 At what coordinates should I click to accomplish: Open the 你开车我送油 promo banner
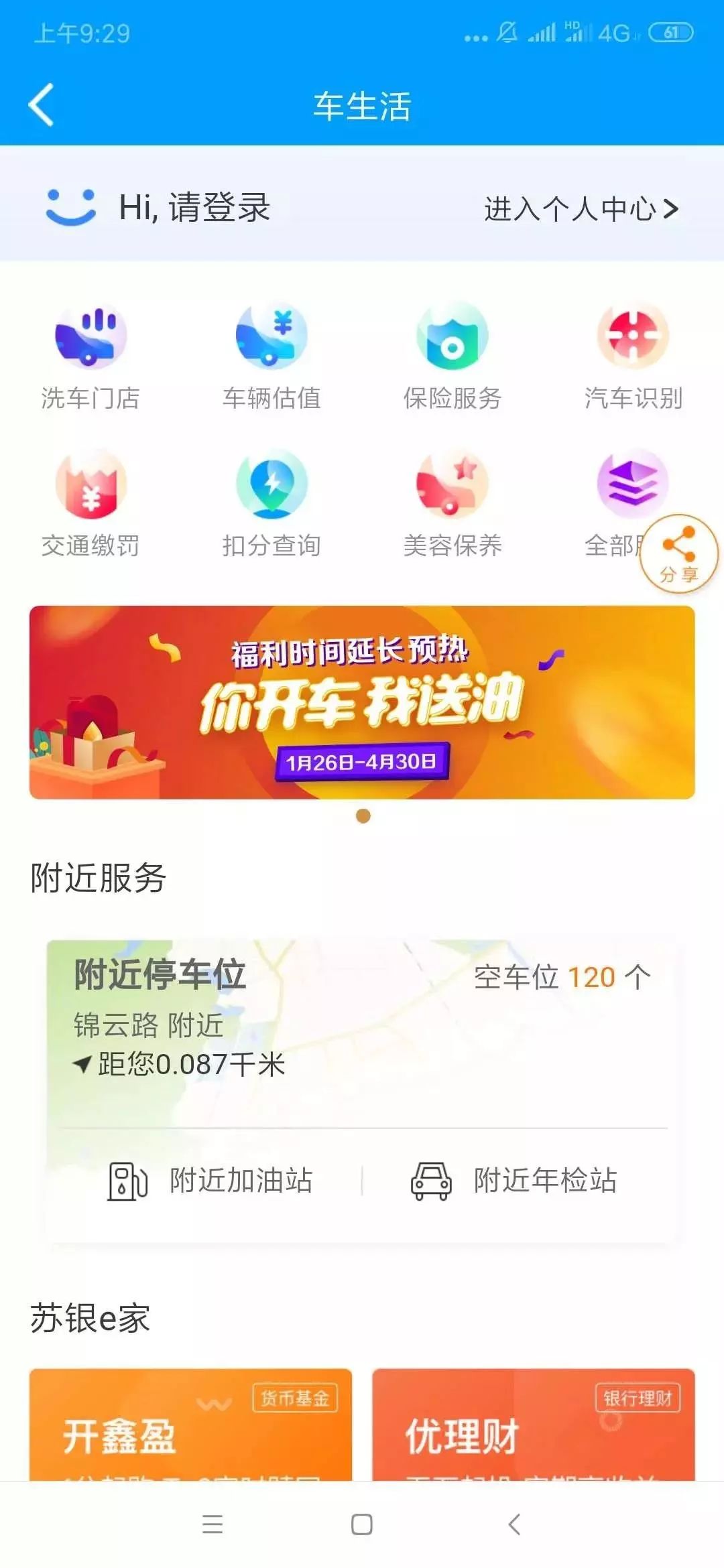click(362, 702)
